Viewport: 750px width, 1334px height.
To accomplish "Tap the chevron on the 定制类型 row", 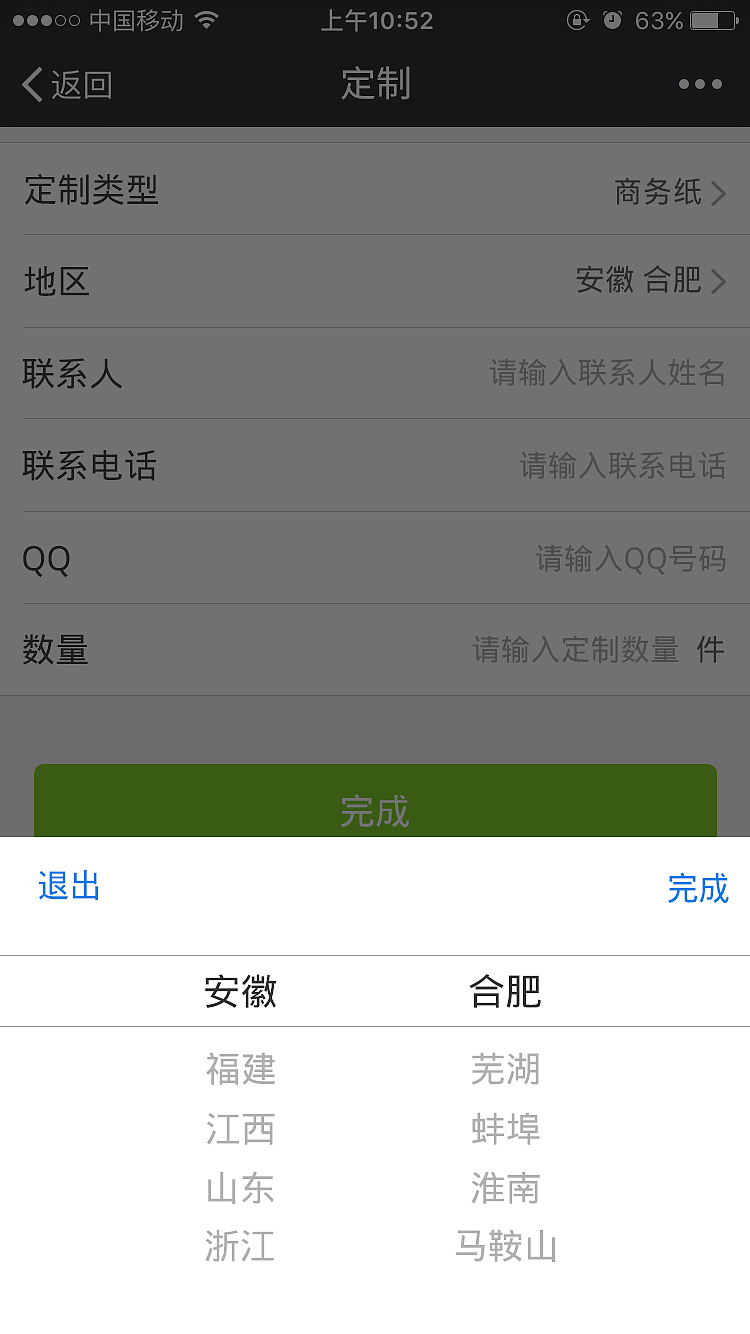I will click(x=718, y=193).
